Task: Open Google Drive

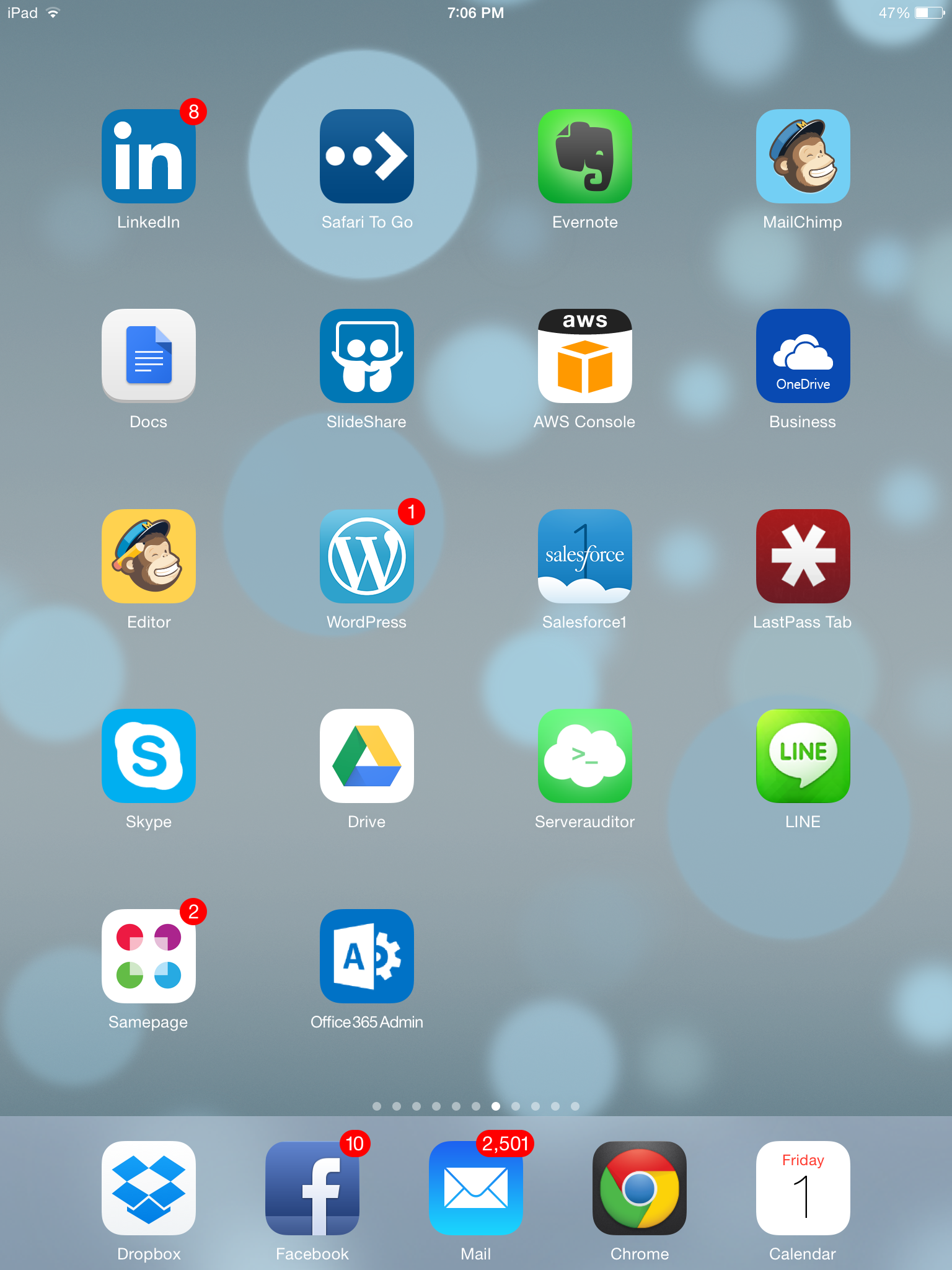Action: [x=367, y=756]
